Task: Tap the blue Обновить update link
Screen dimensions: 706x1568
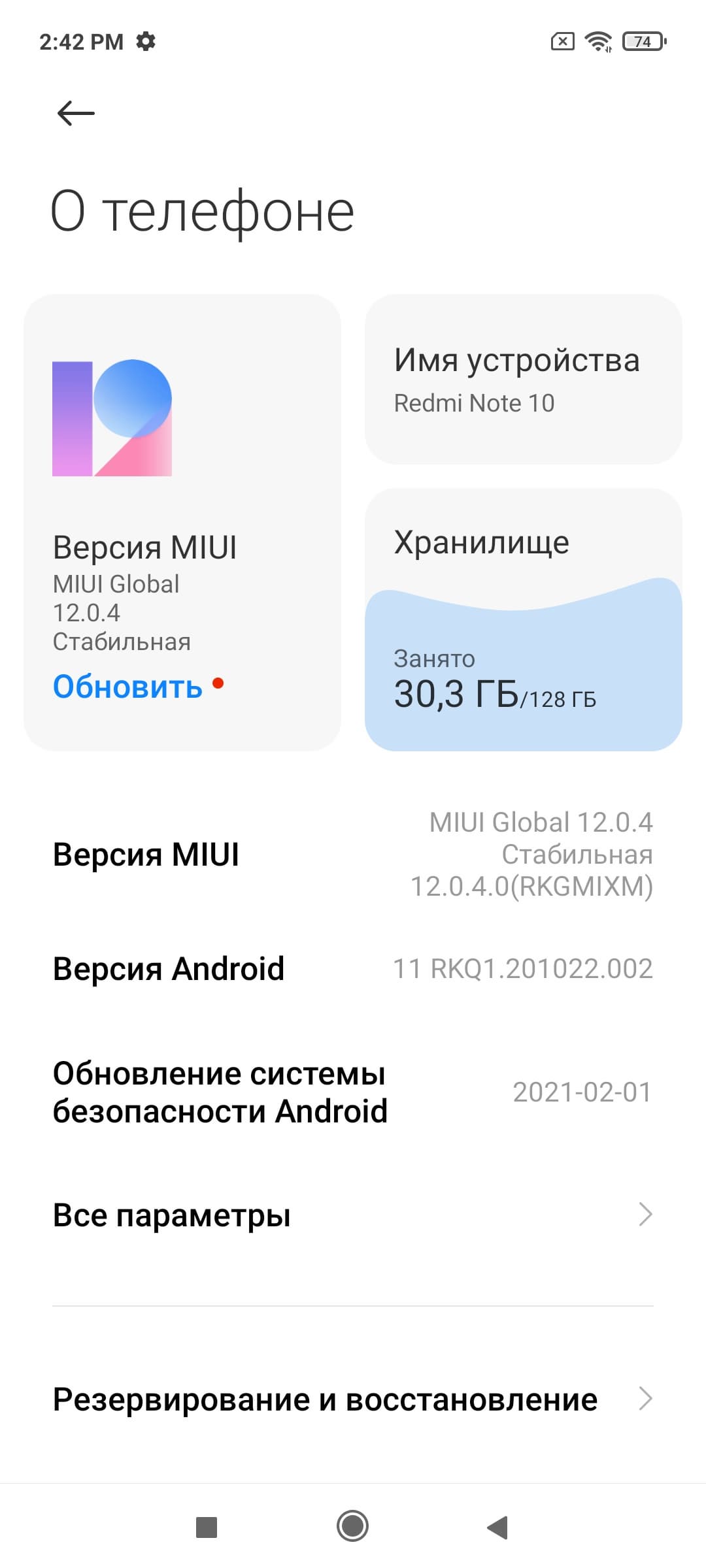Action: tap(128, 687)
